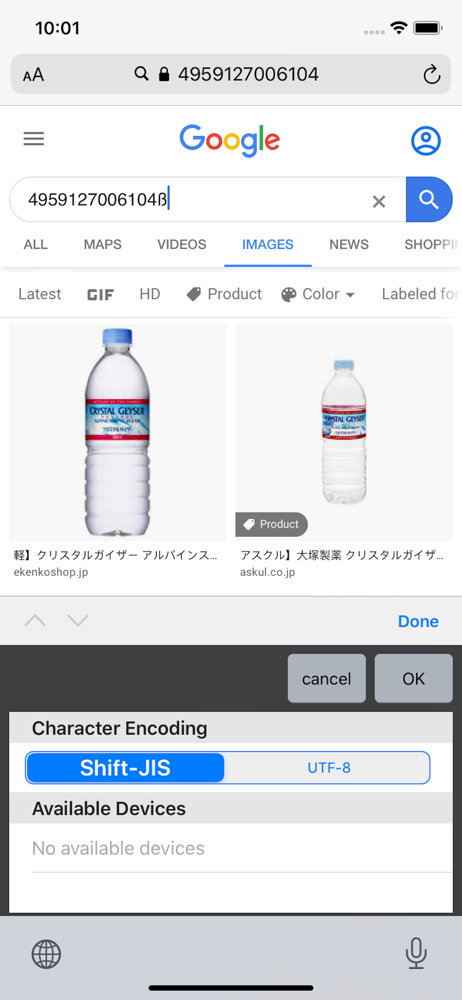The image size is (462, 1000).
Task: Switch to the VIDEOS tab
Action: (182, 244)
